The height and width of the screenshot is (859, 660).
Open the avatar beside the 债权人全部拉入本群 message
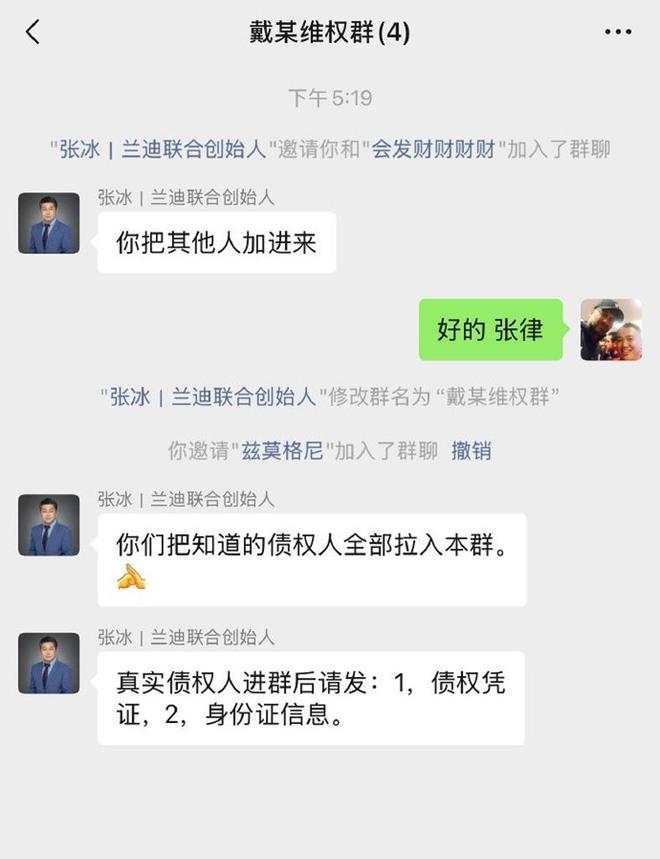click(x=49, y=525)
